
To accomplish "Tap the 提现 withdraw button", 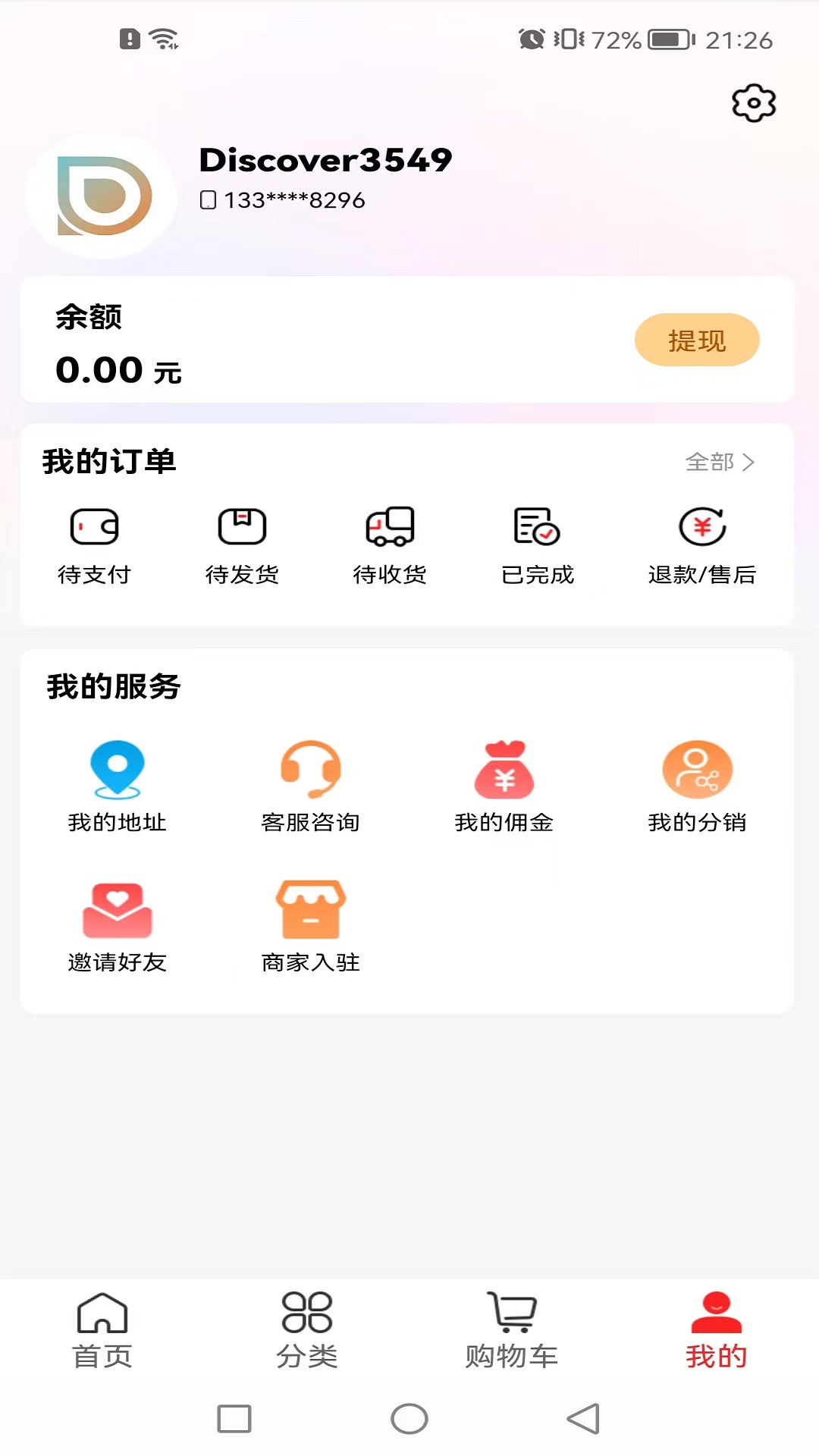I will 696,340.
